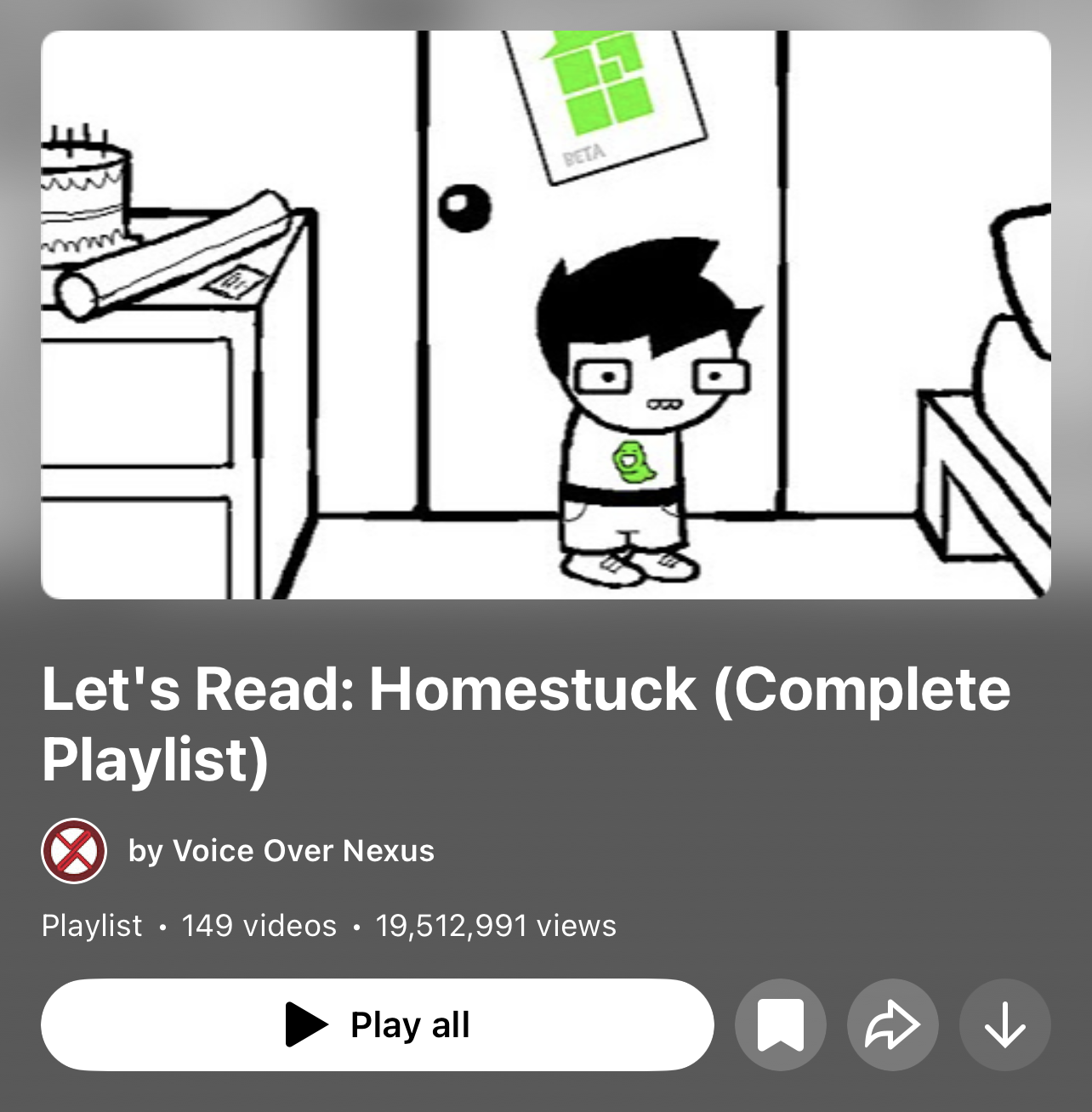
Task: Download the playlist
Action: 1004,1024
